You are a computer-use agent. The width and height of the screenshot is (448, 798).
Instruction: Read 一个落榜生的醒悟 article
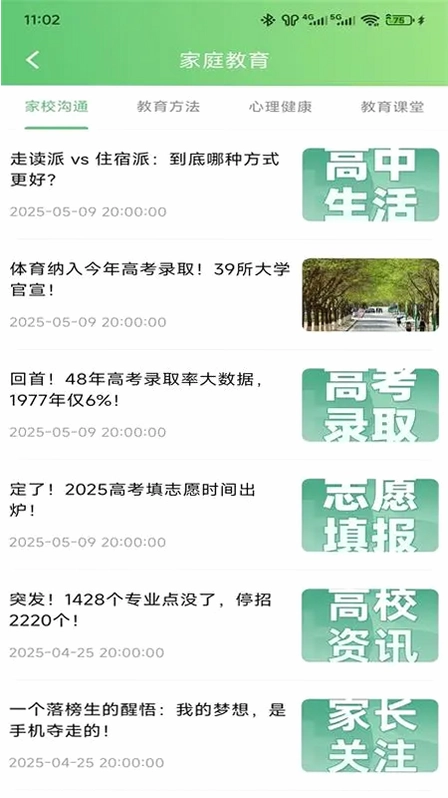click(224, 735)
